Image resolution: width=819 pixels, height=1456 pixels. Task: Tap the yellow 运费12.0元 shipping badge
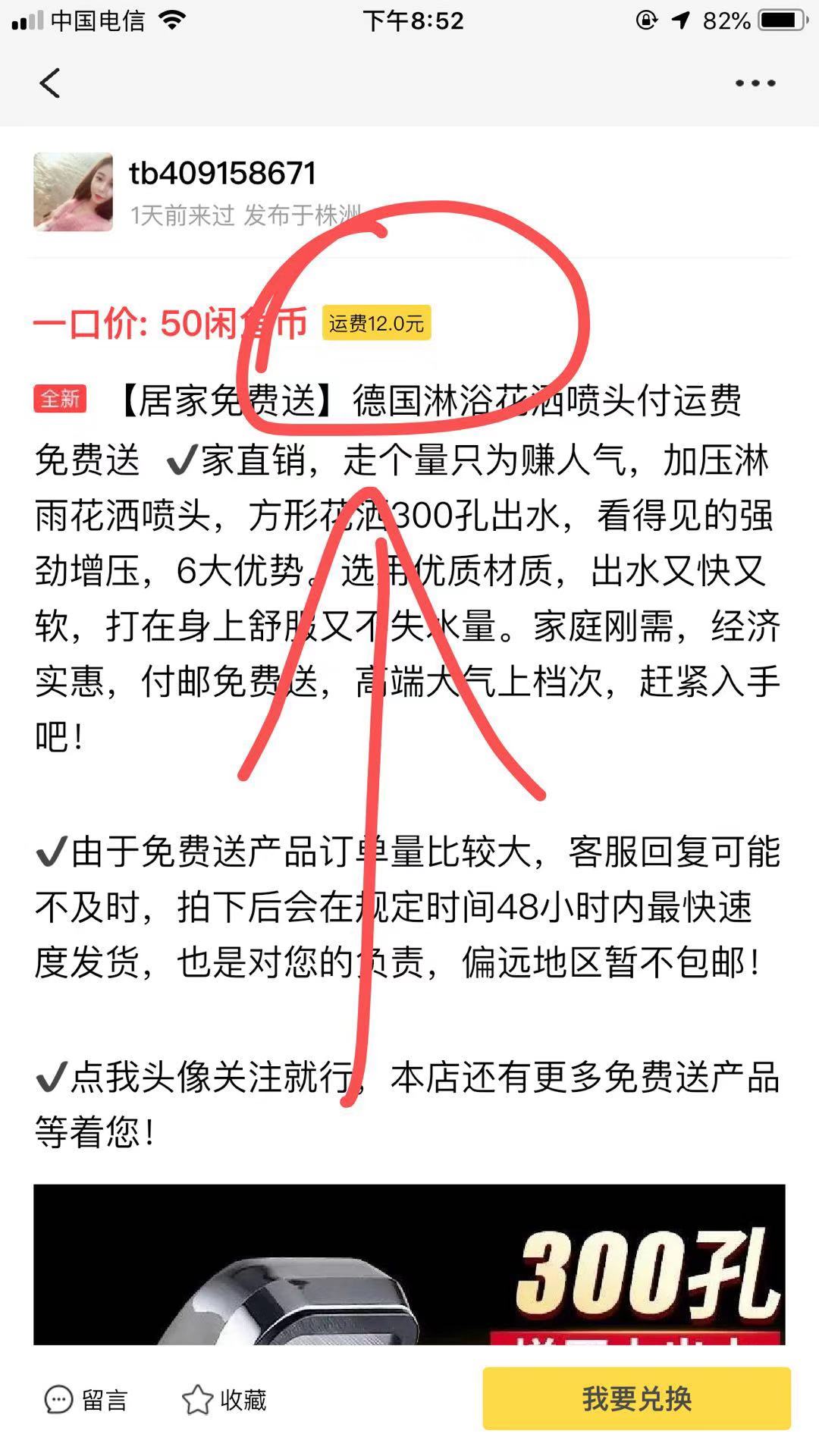[377, 325]
